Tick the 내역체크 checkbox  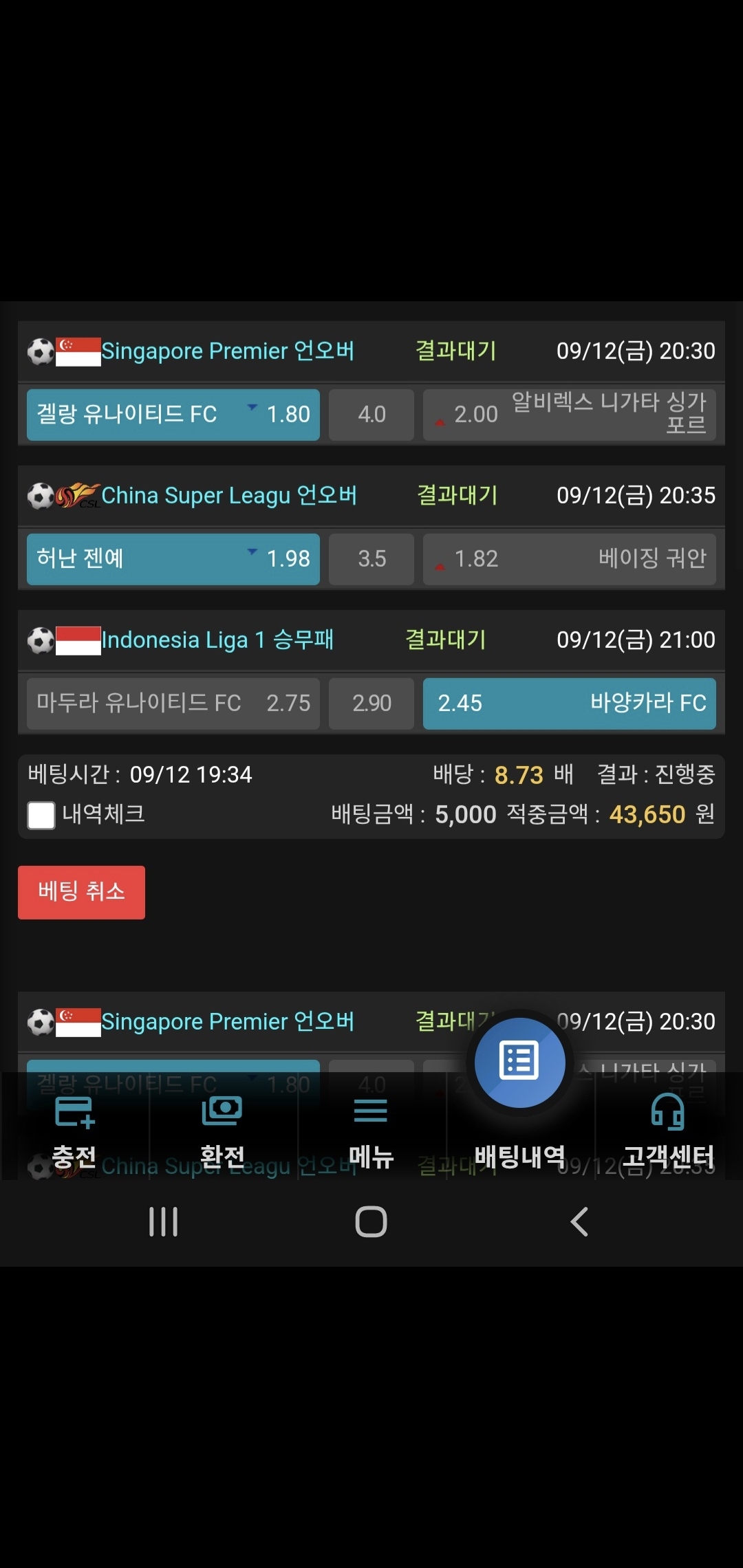[41, 816]
